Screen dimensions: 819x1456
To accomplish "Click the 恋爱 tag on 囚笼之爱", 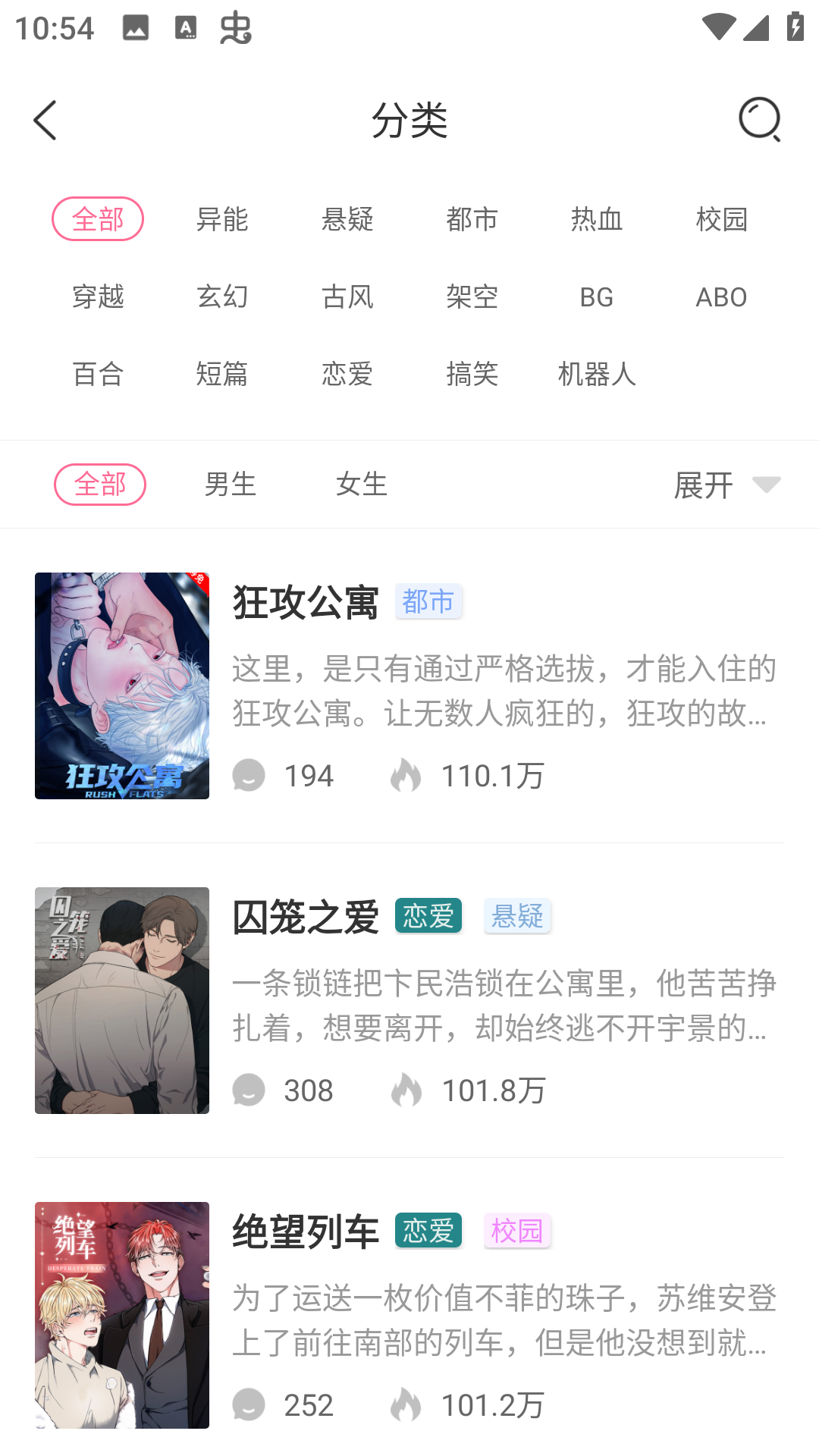I will tap(428, 916).
